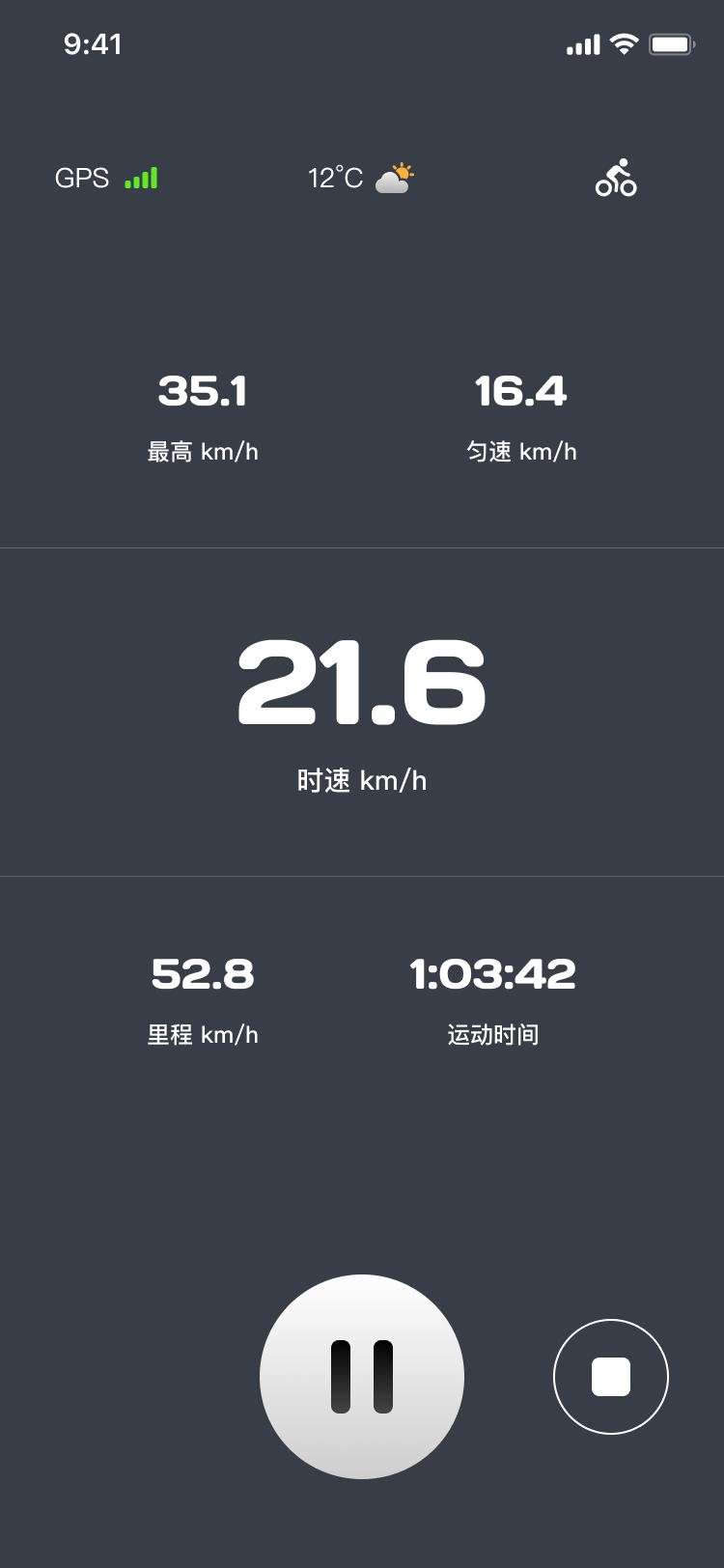Tap the 运动时间 duration label
Viewport: 724px width, 1568px height.
(x=493, y=1034)
